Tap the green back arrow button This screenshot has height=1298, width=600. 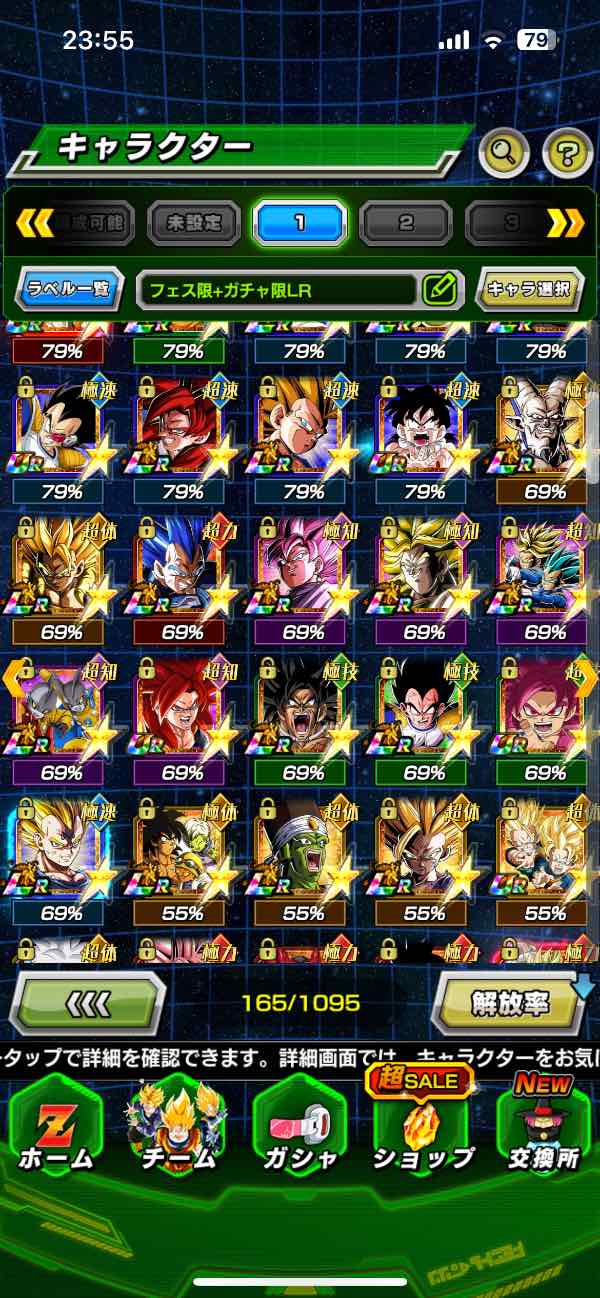87,1002
